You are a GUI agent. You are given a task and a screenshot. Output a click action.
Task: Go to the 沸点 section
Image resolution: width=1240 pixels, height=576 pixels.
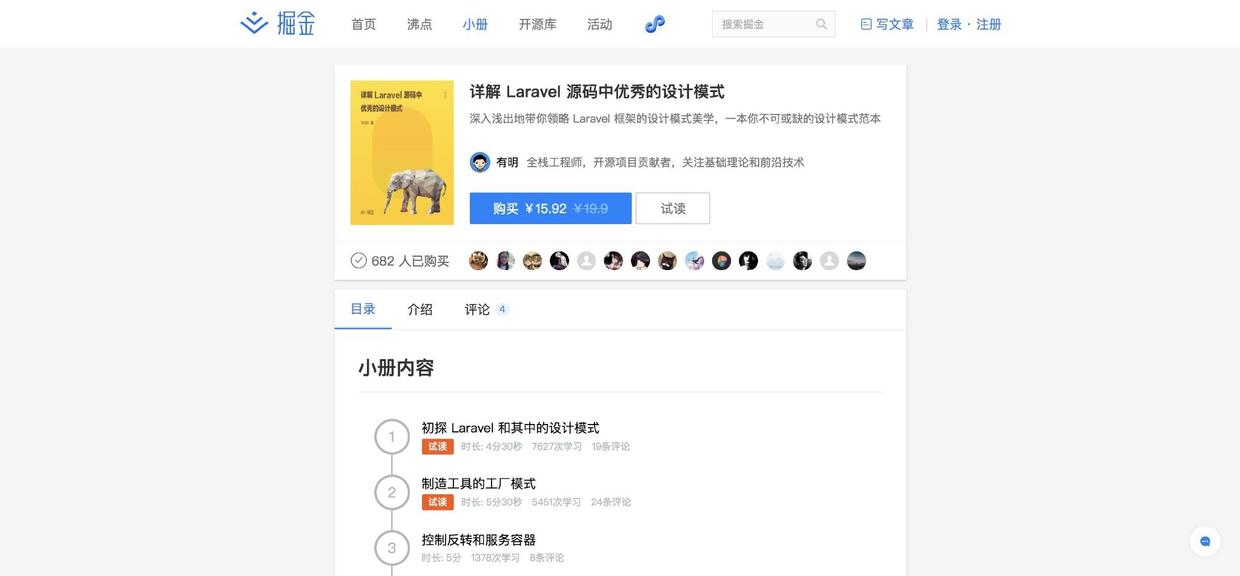pos(419,24)
